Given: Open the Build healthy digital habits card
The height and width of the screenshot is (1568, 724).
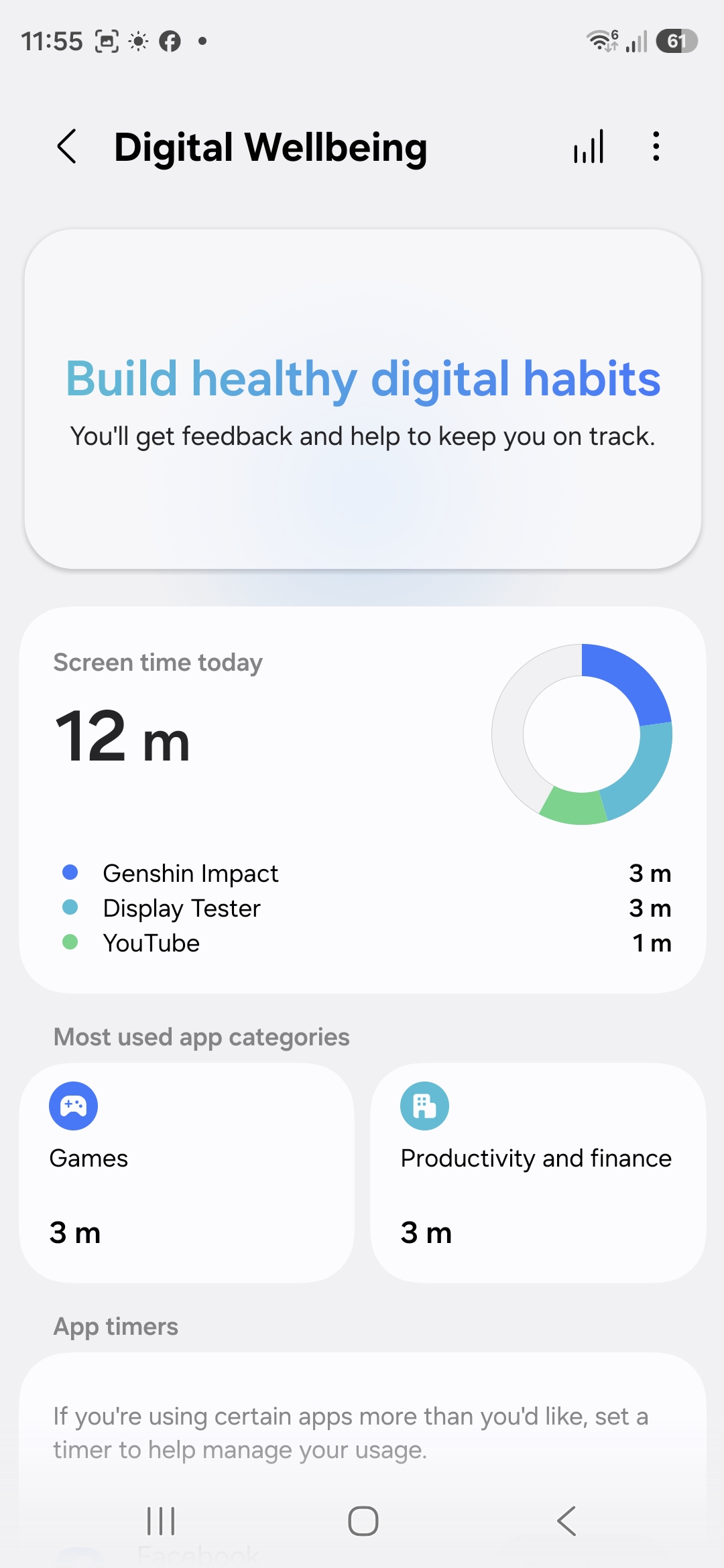Looking at the screenshot, I should pyautogui.click(x=363, y=399).
